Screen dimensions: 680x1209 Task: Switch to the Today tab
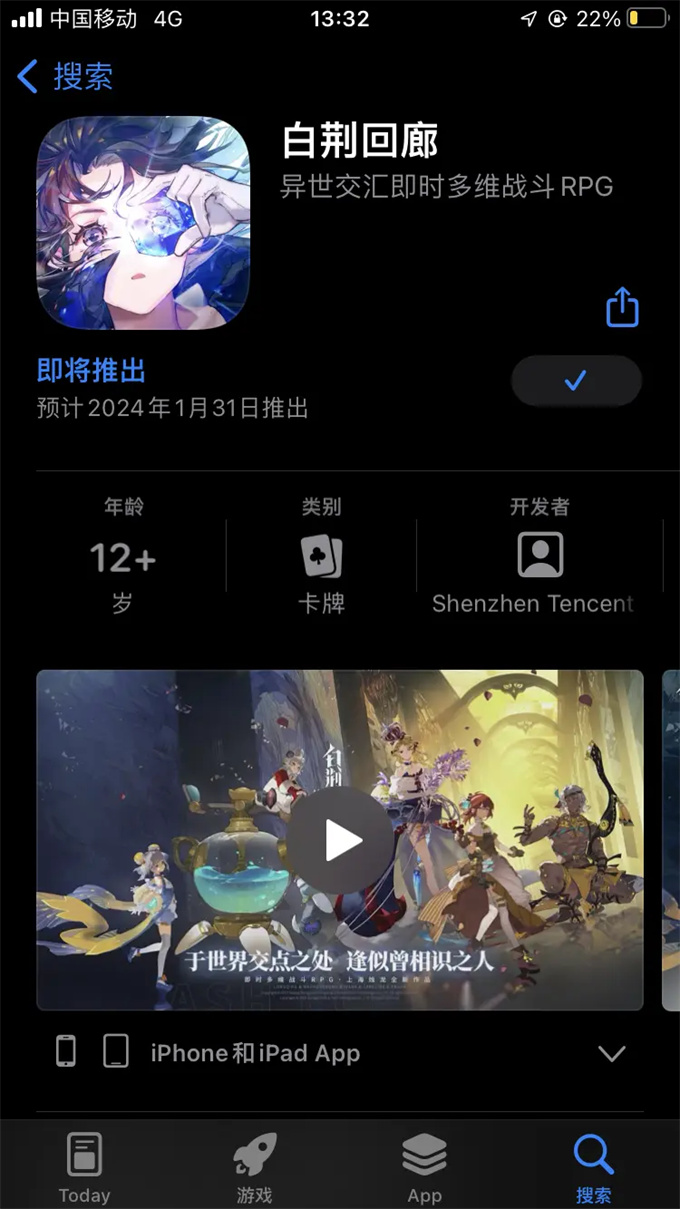(84, 1167)
